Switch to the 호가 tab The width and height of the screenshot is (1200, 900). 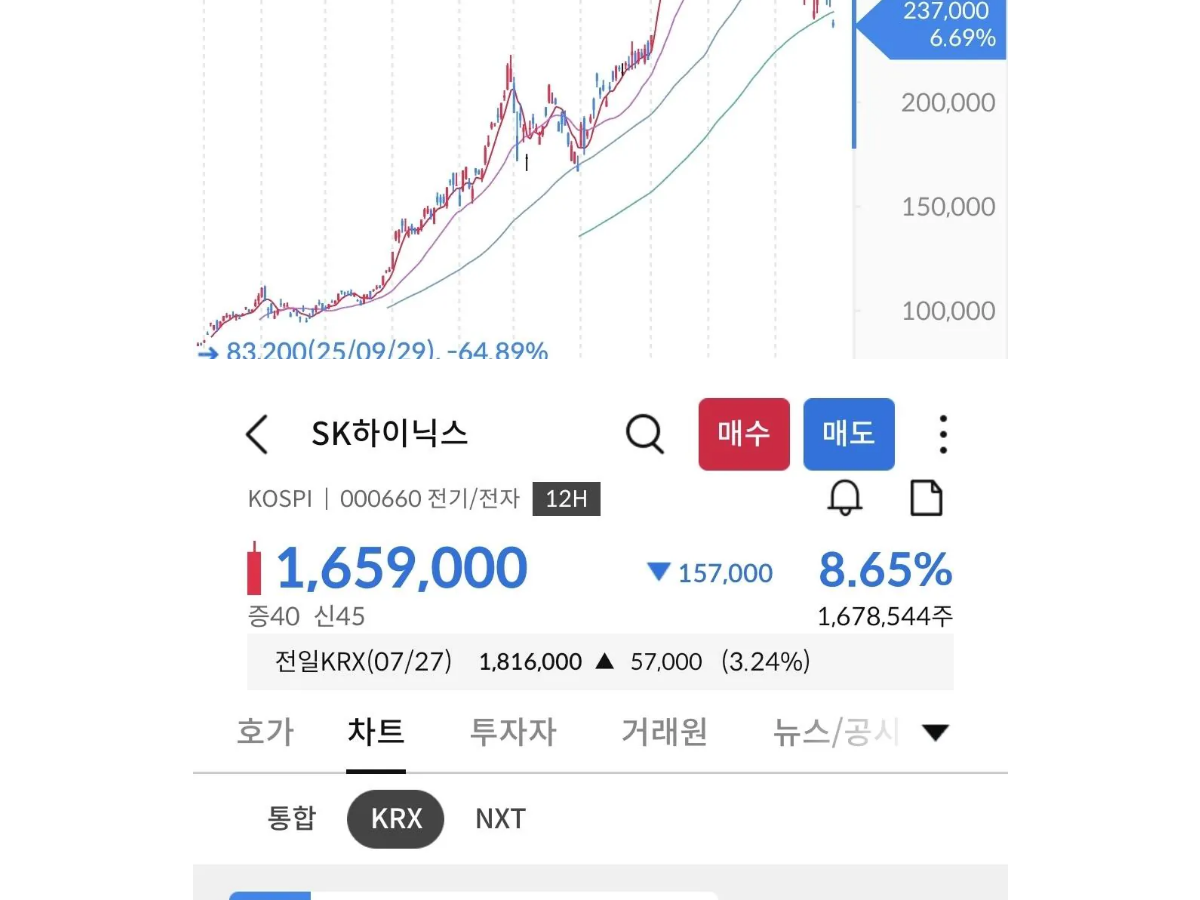(x=265, y=732)
